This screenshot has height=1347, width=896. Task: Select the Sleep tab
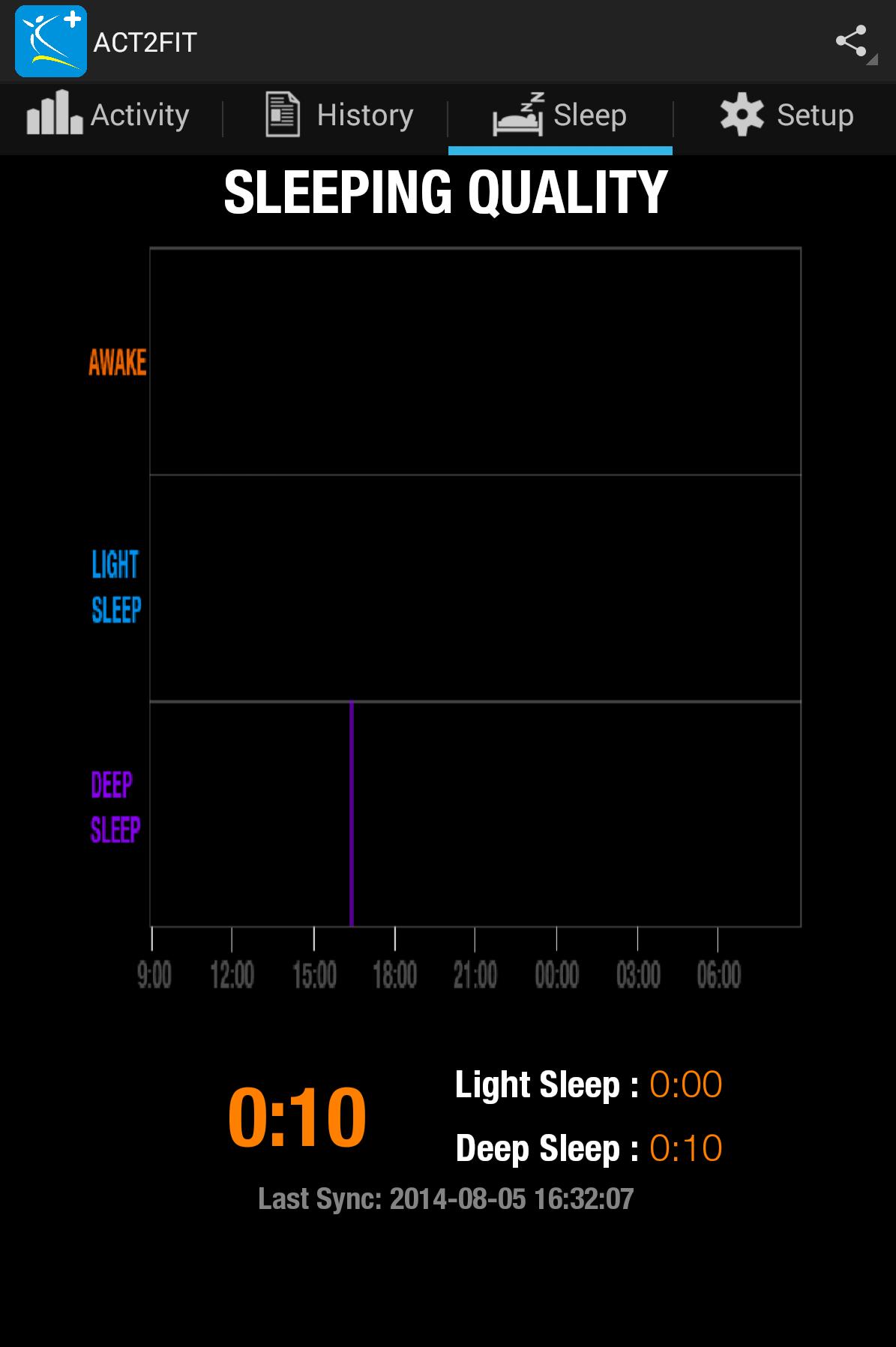[x=560, y=116]
